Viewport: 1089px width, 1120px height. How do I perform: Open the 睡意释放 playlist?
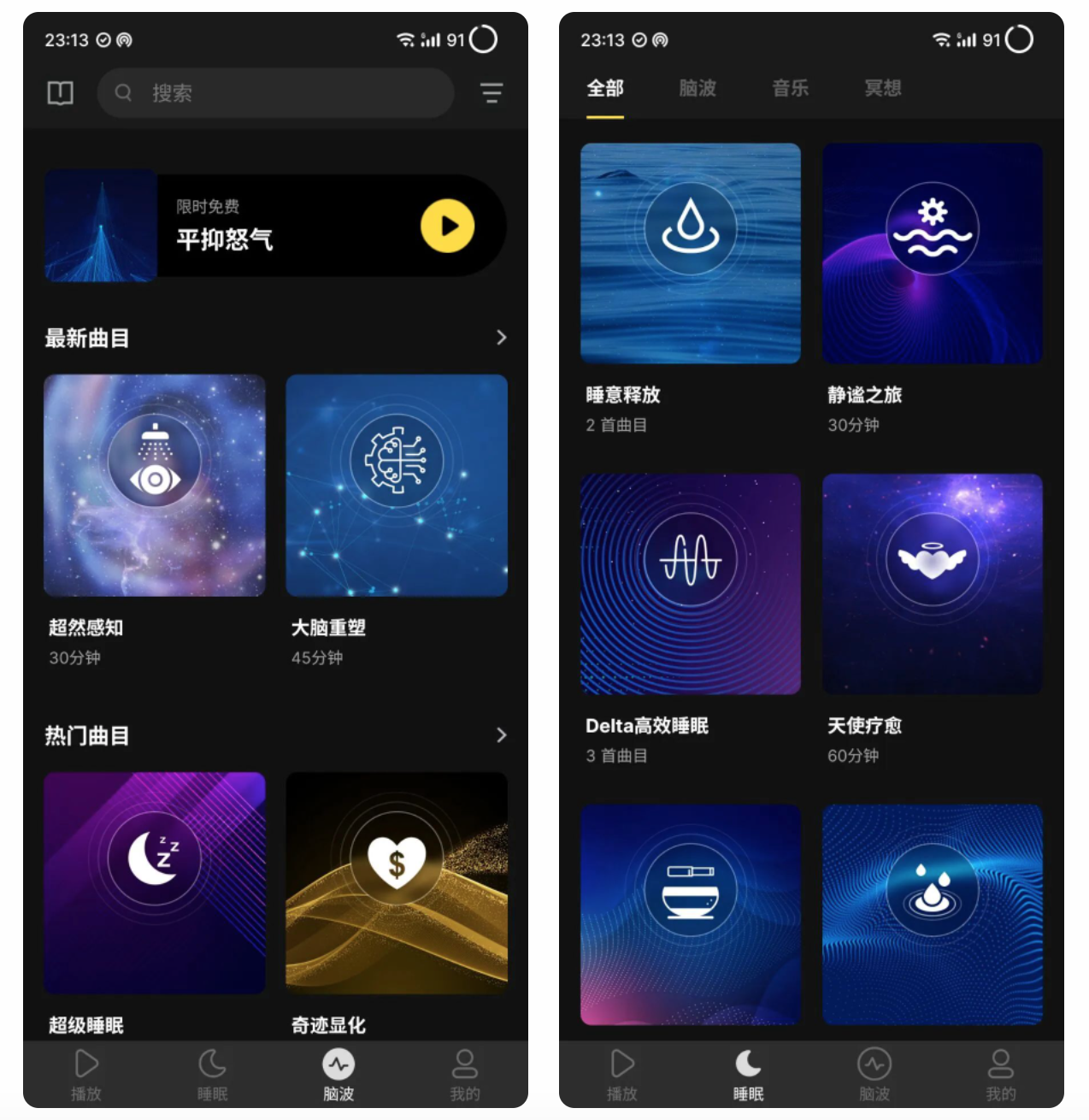tap(690, 252)
